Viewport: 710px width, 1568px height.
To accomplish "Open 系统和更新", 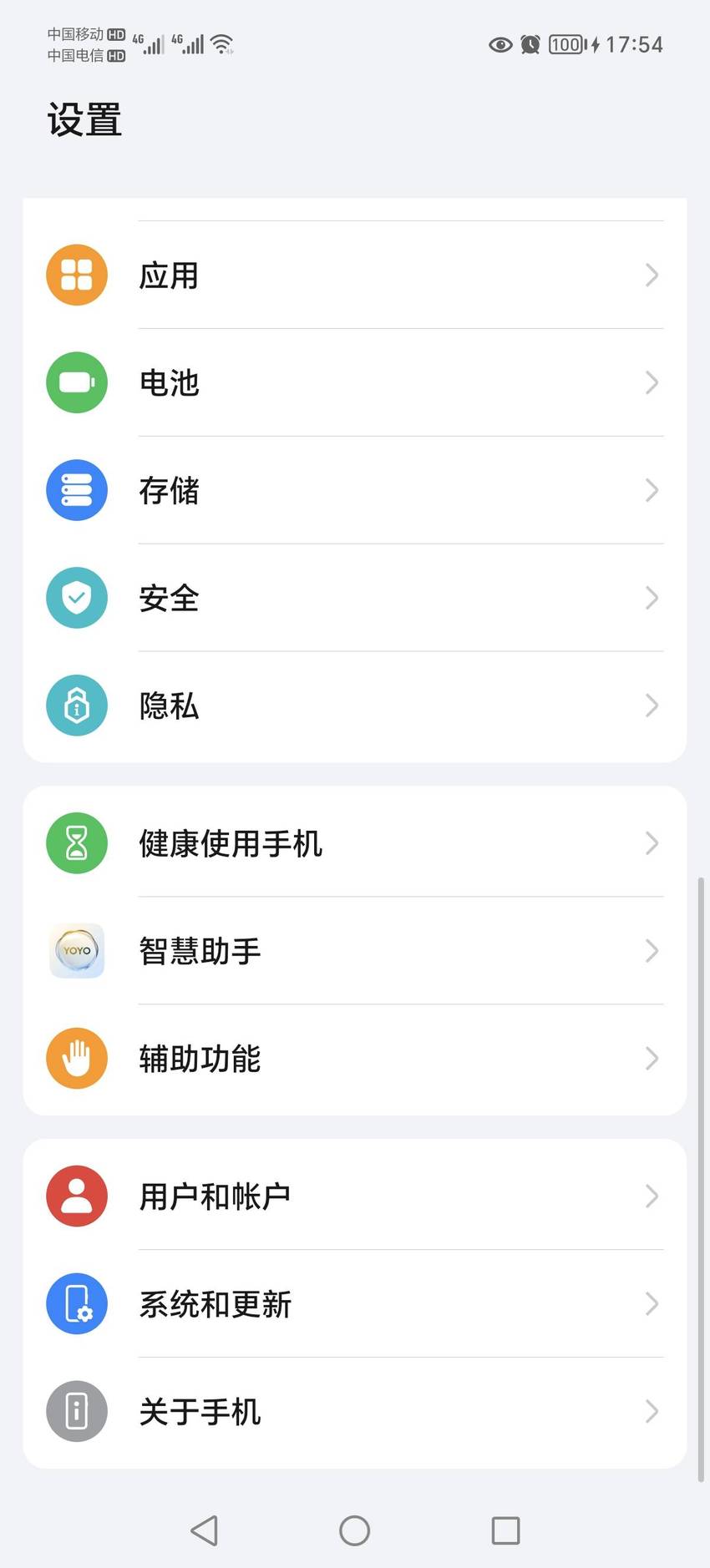I will [355, 1303].
